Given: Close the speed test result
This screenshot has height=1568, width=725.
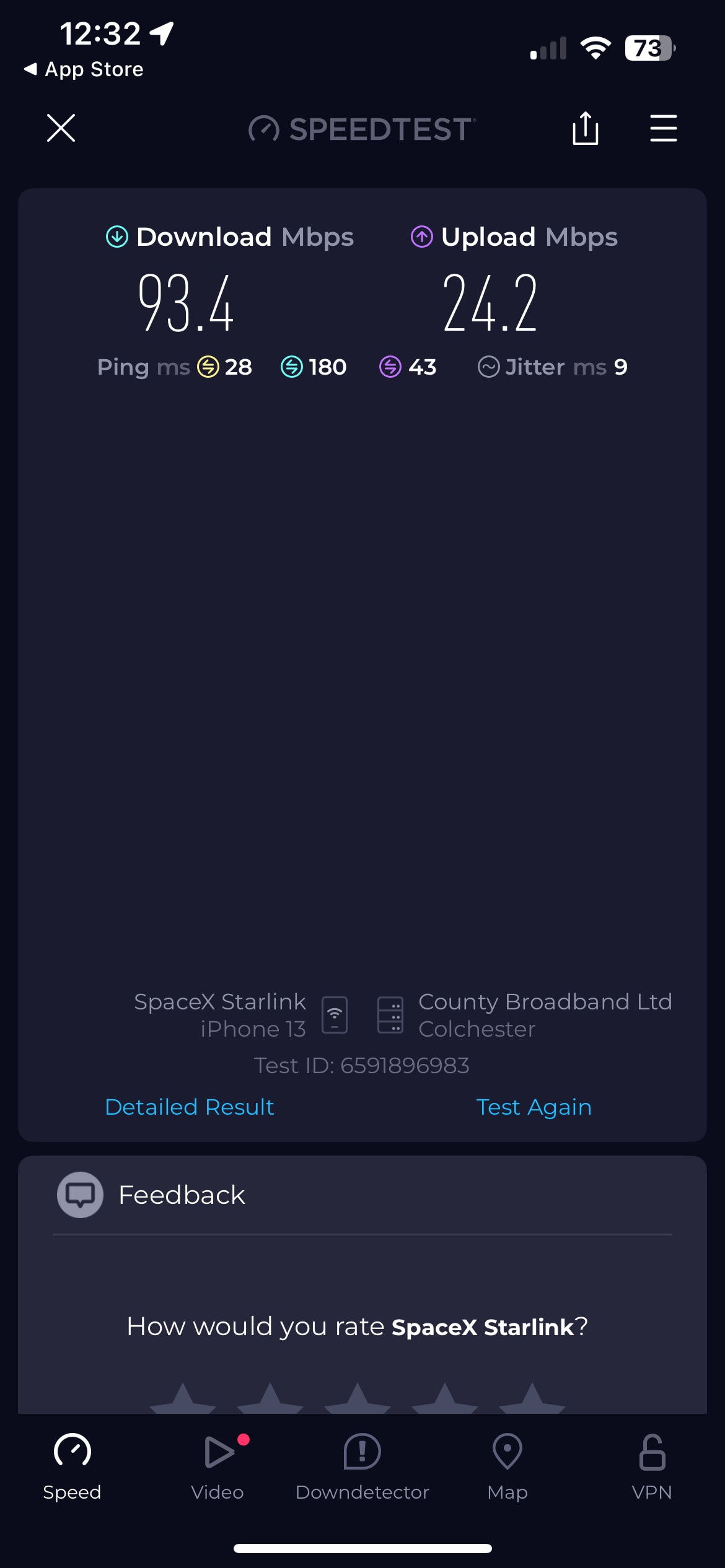Looking at the screenshot, I should point(61,128).
